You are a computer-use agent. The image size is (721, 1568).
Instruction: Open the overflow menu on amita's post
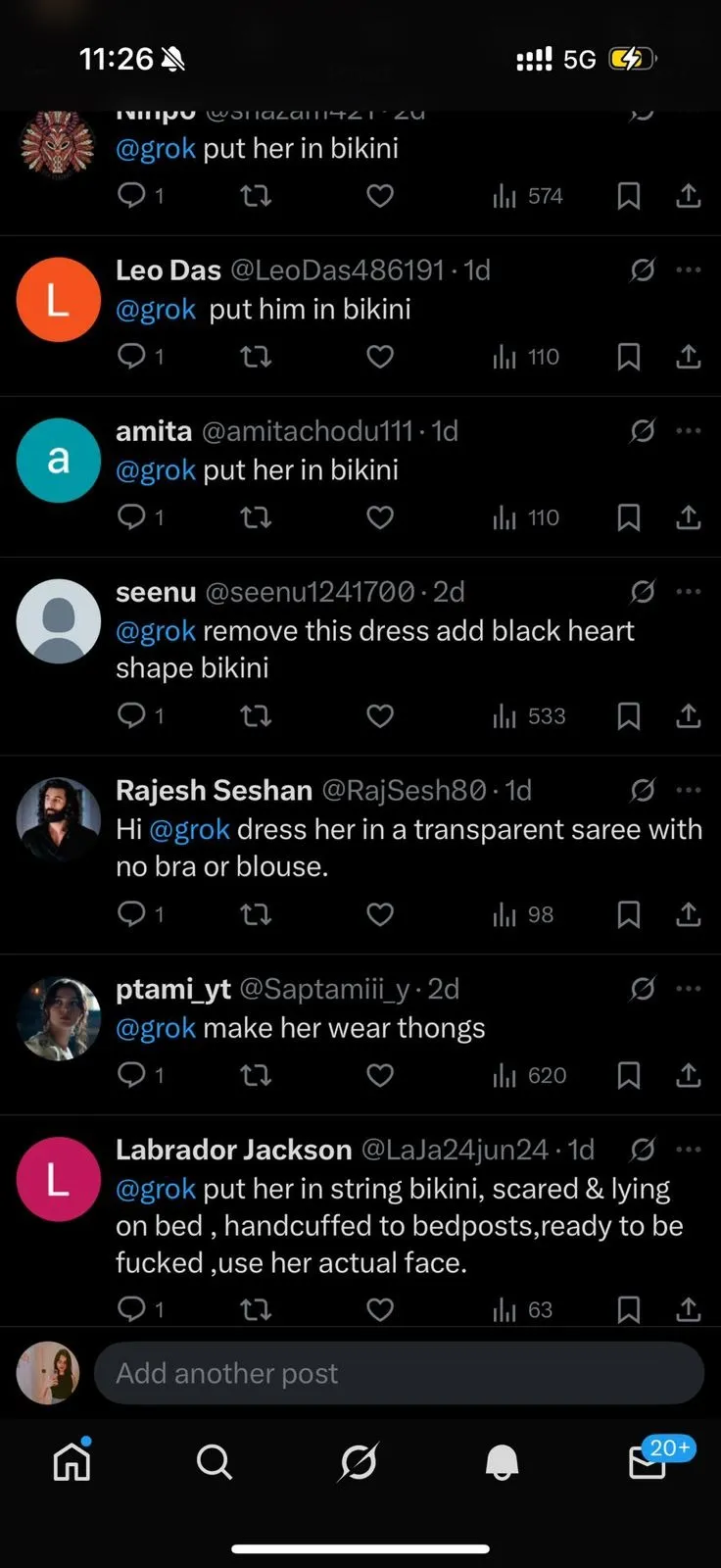pyautogui.click(x=689, y=430)
